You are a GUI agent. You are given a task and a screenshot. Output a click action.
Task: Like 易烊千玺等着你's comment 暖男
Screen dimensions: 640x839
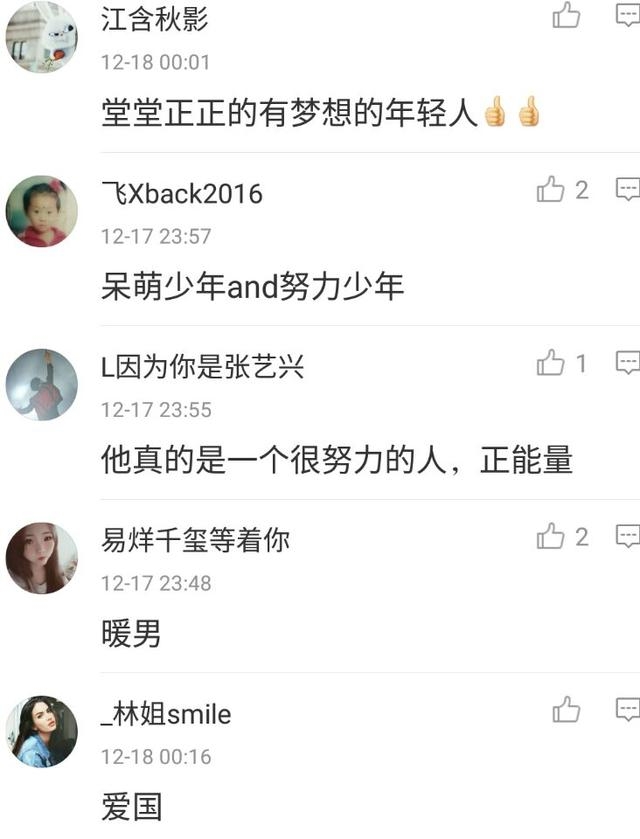[x=551, y=537]
